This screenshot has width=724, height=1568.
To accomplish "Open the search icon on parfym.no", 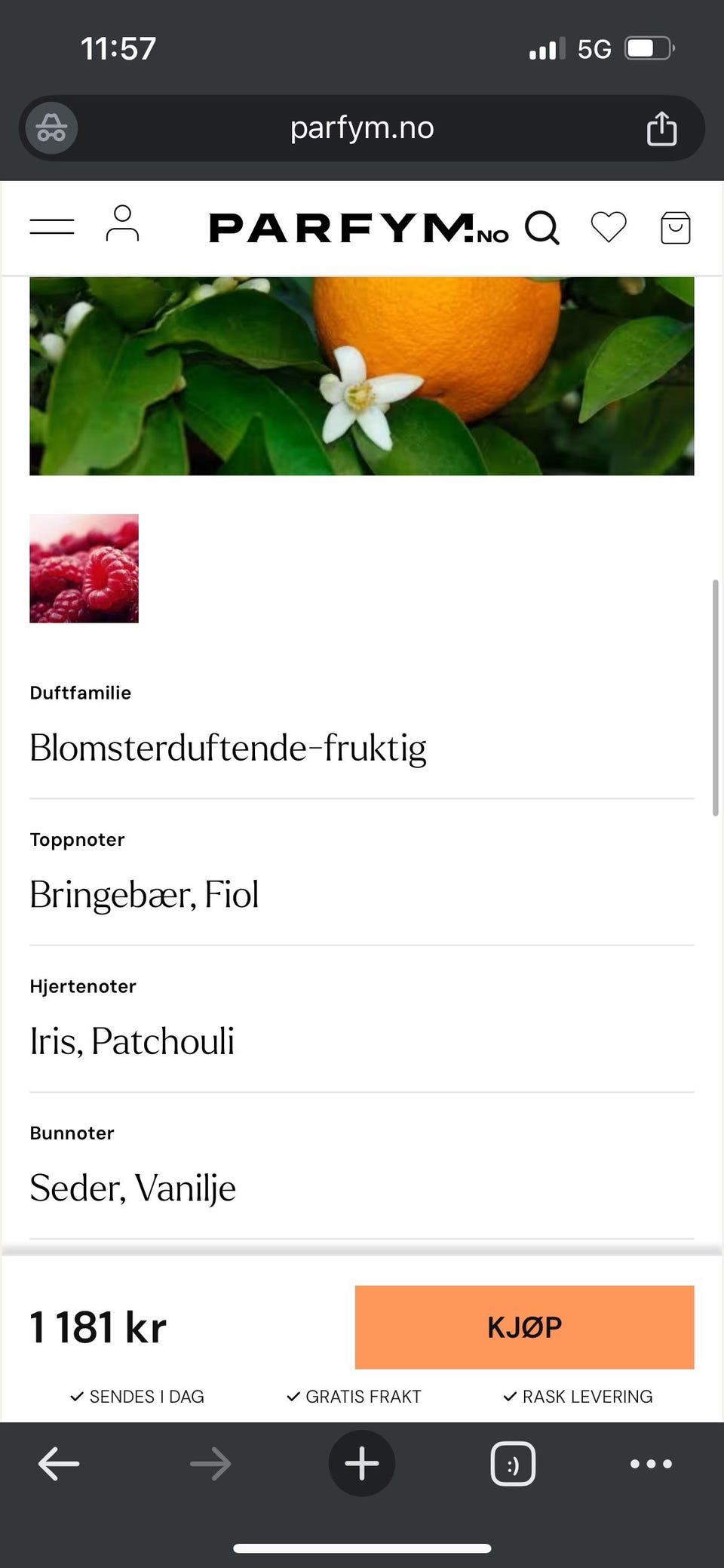I will point(543,228).
